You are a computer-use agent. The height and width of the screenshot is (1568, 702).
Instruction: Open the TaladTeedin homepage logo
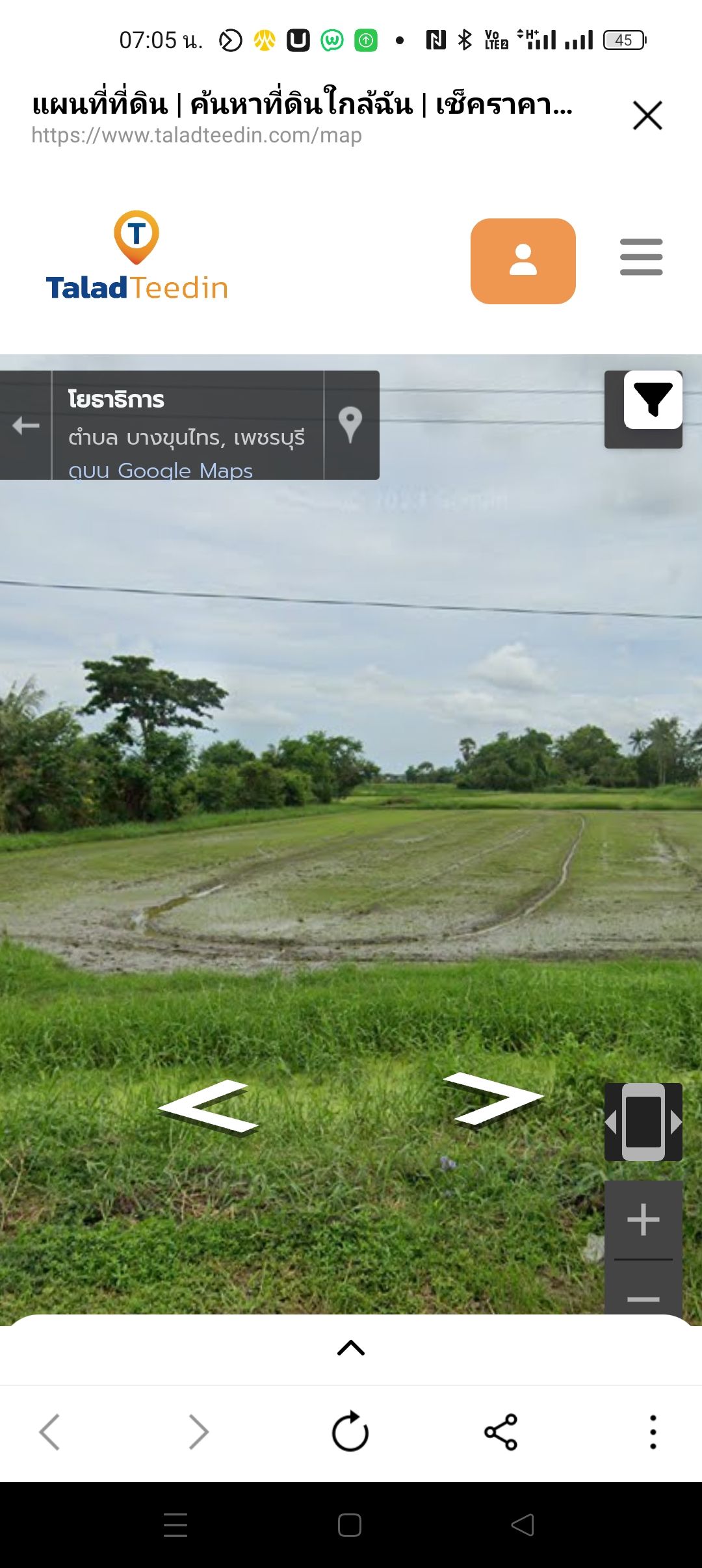point(136,256)
